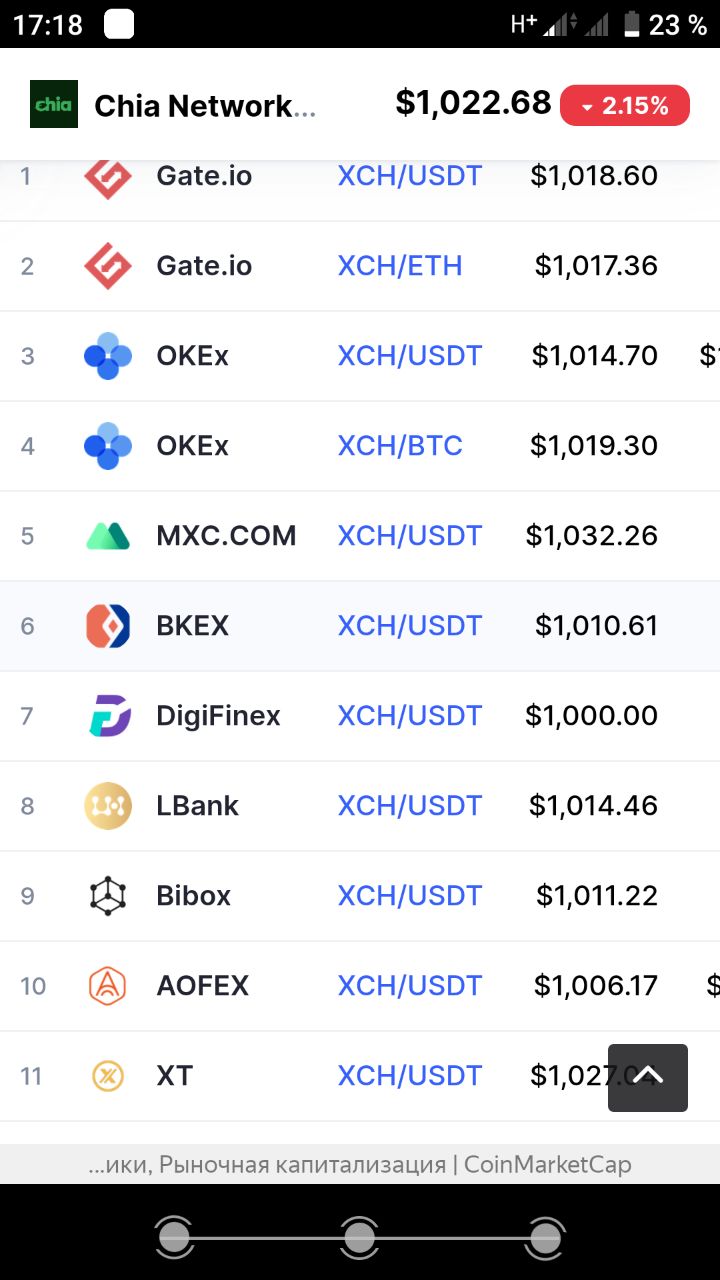Open the Bibox exchange entry

193,896
